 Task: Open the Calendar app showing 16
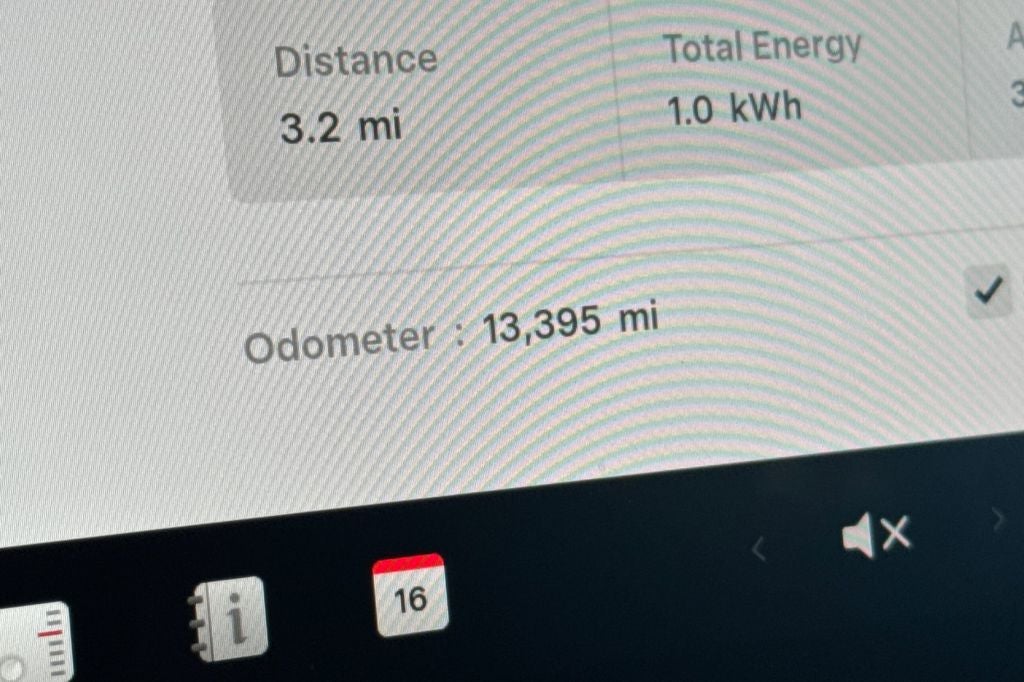click(410, 595)
